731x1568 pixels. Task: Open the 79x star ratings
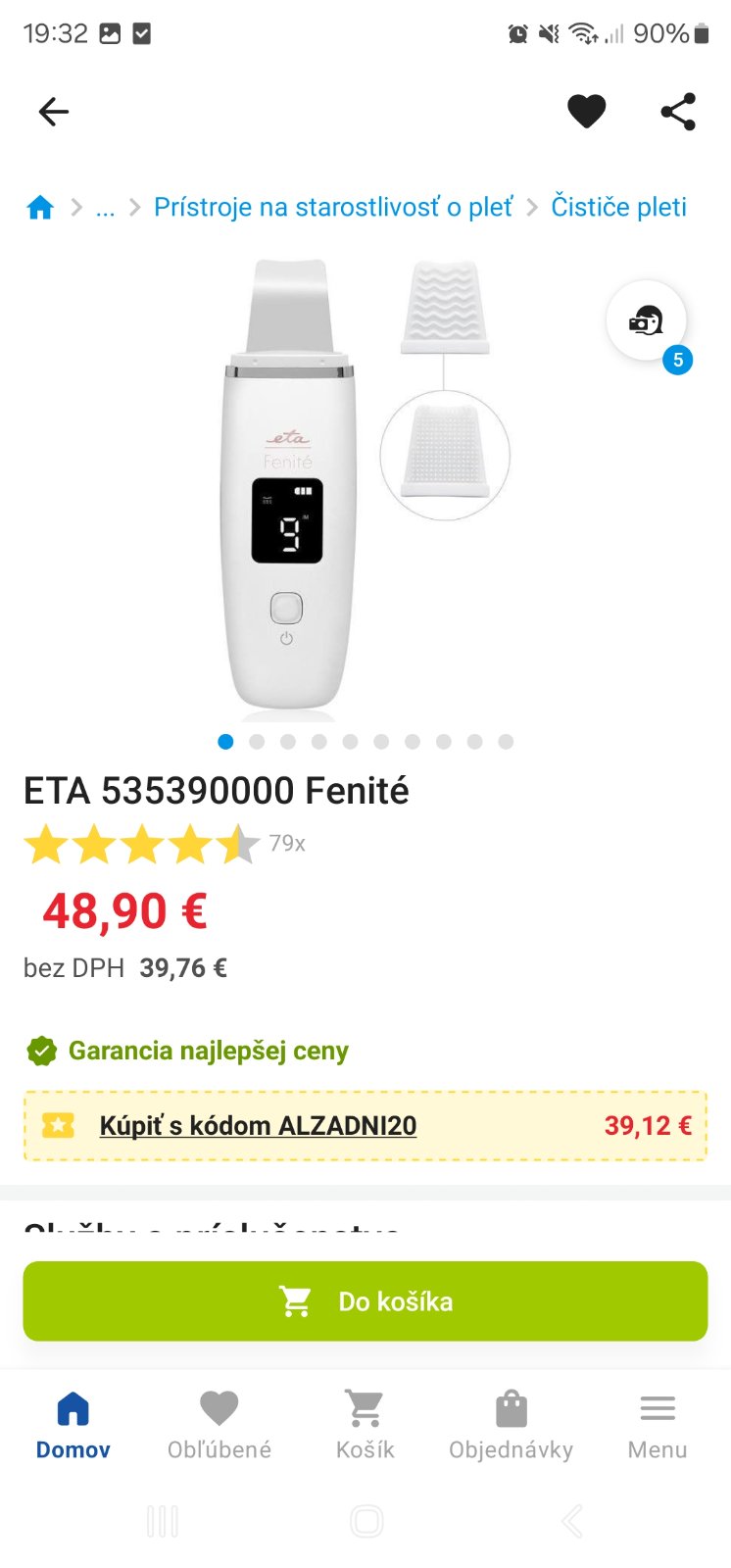pos(165,844)
